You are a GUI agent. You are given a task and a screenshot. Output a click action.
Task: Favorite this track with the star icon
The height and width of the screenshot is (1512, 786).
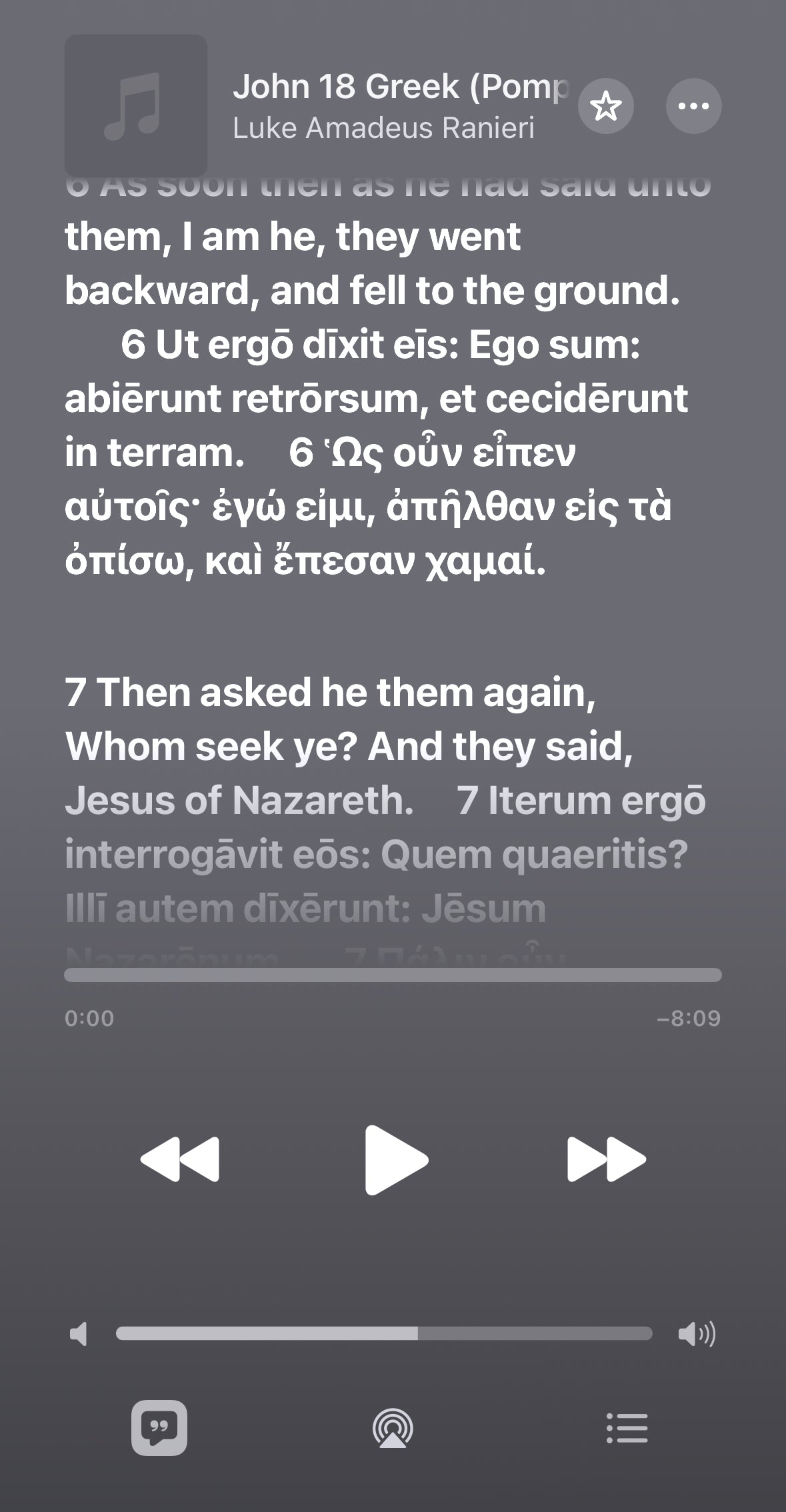(605, 106)
